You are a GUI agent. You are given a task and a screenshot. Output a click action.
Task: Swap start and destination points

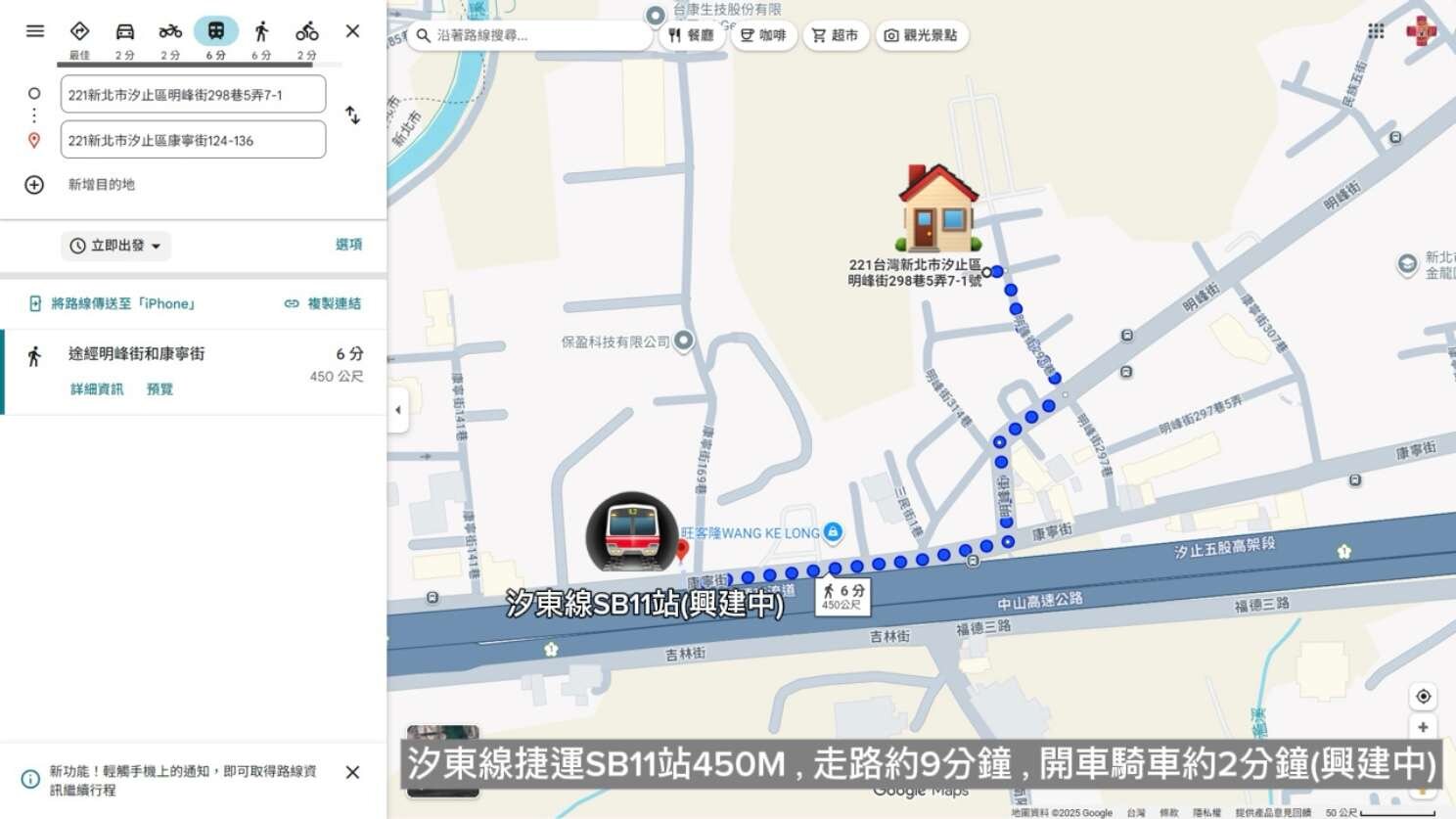click(x=352, y=115)
